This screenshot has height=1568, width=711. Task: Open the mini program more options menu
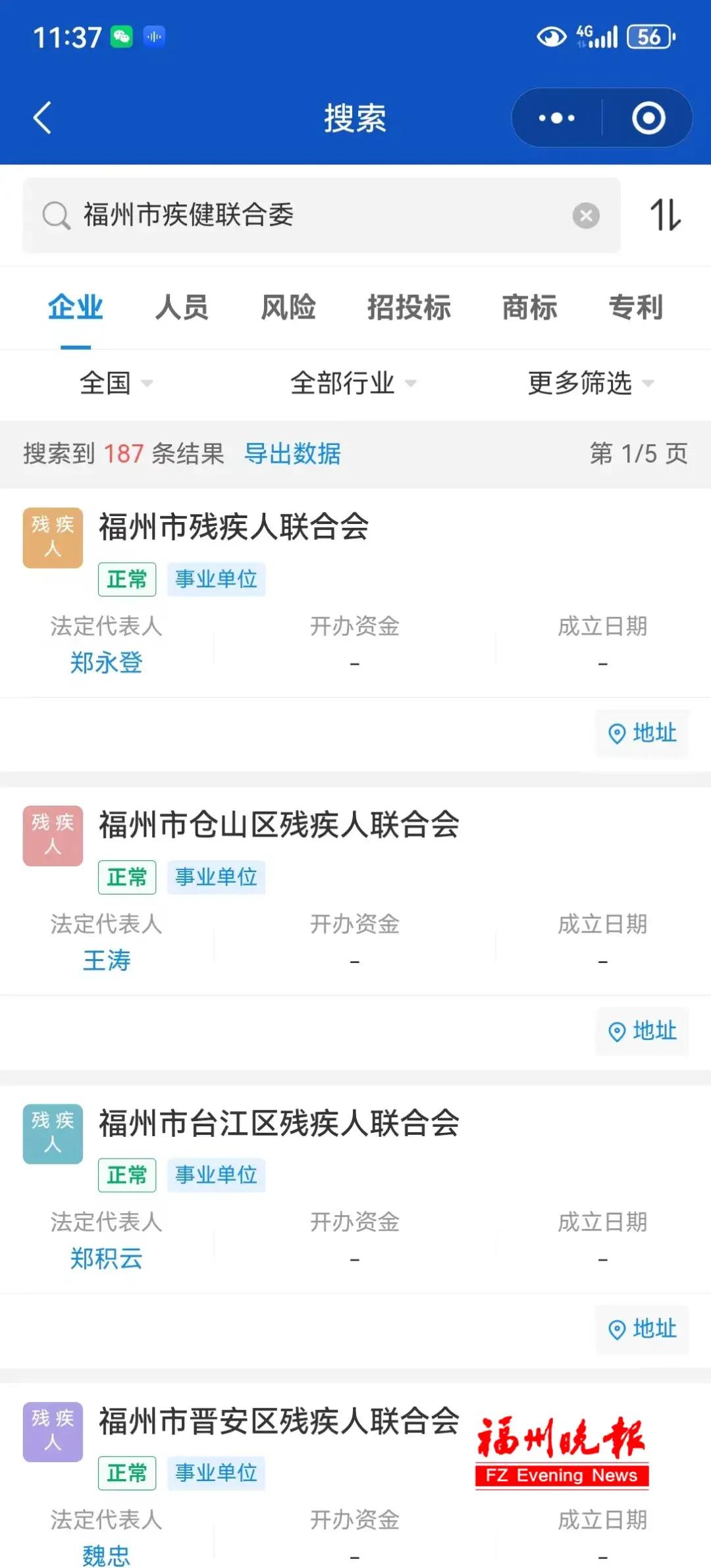click(x=556, y=118)
